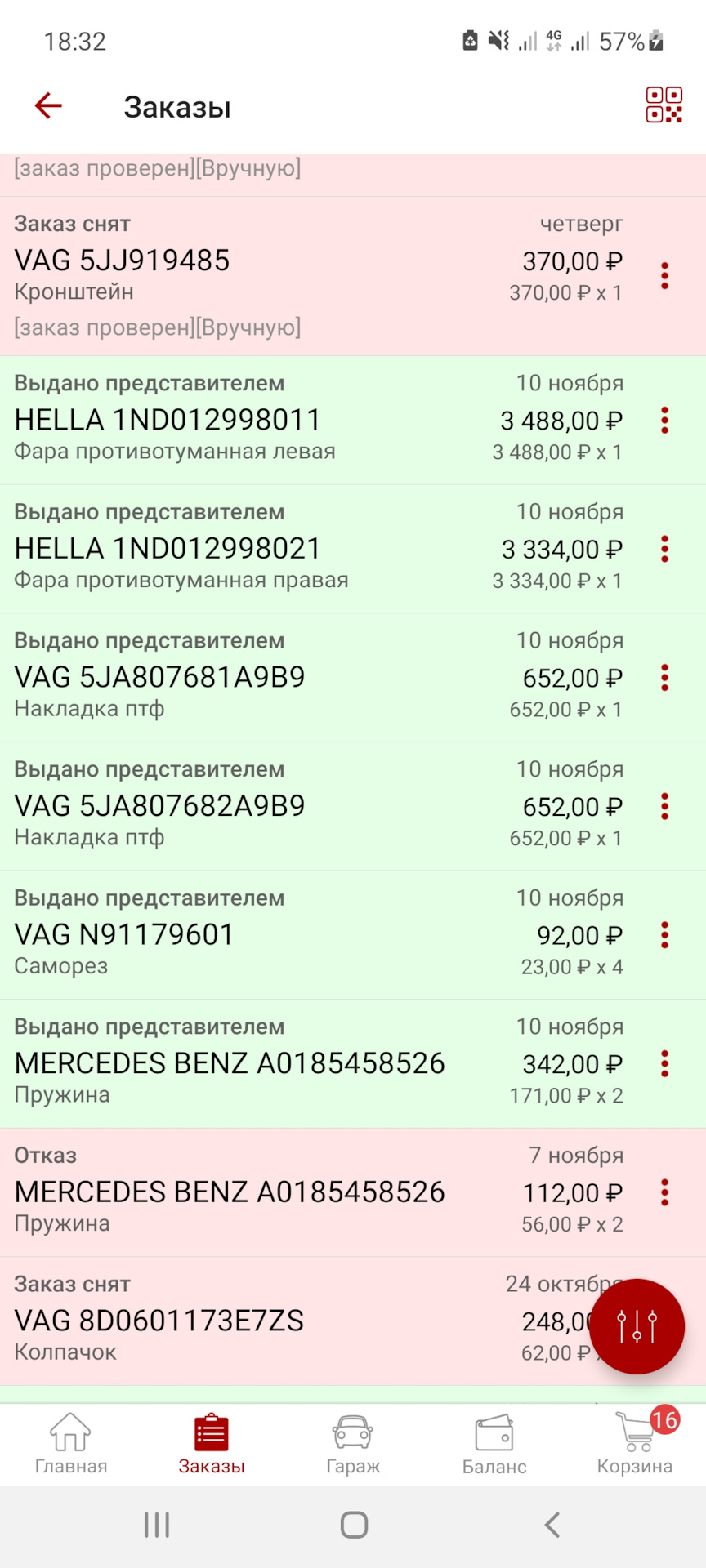Open the filter floating button
The height and width of the screenshot is (1568, 706).
coord(637,1326)
